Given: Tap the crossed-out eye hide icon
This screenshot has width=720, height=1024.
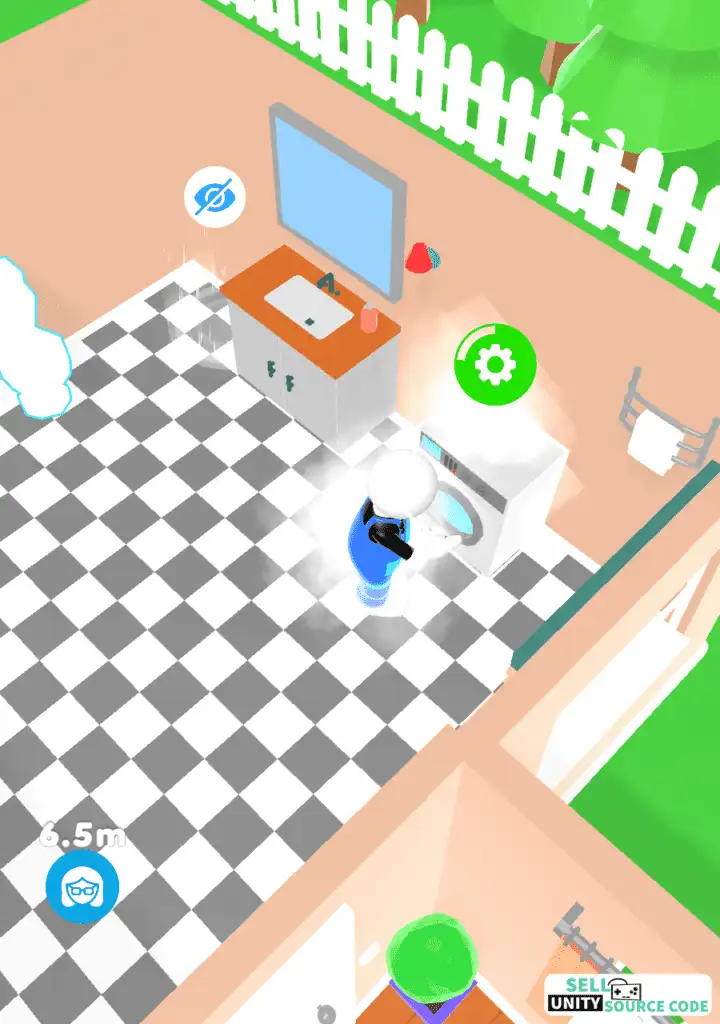Looking at the screenshot, I should point(214,197).
